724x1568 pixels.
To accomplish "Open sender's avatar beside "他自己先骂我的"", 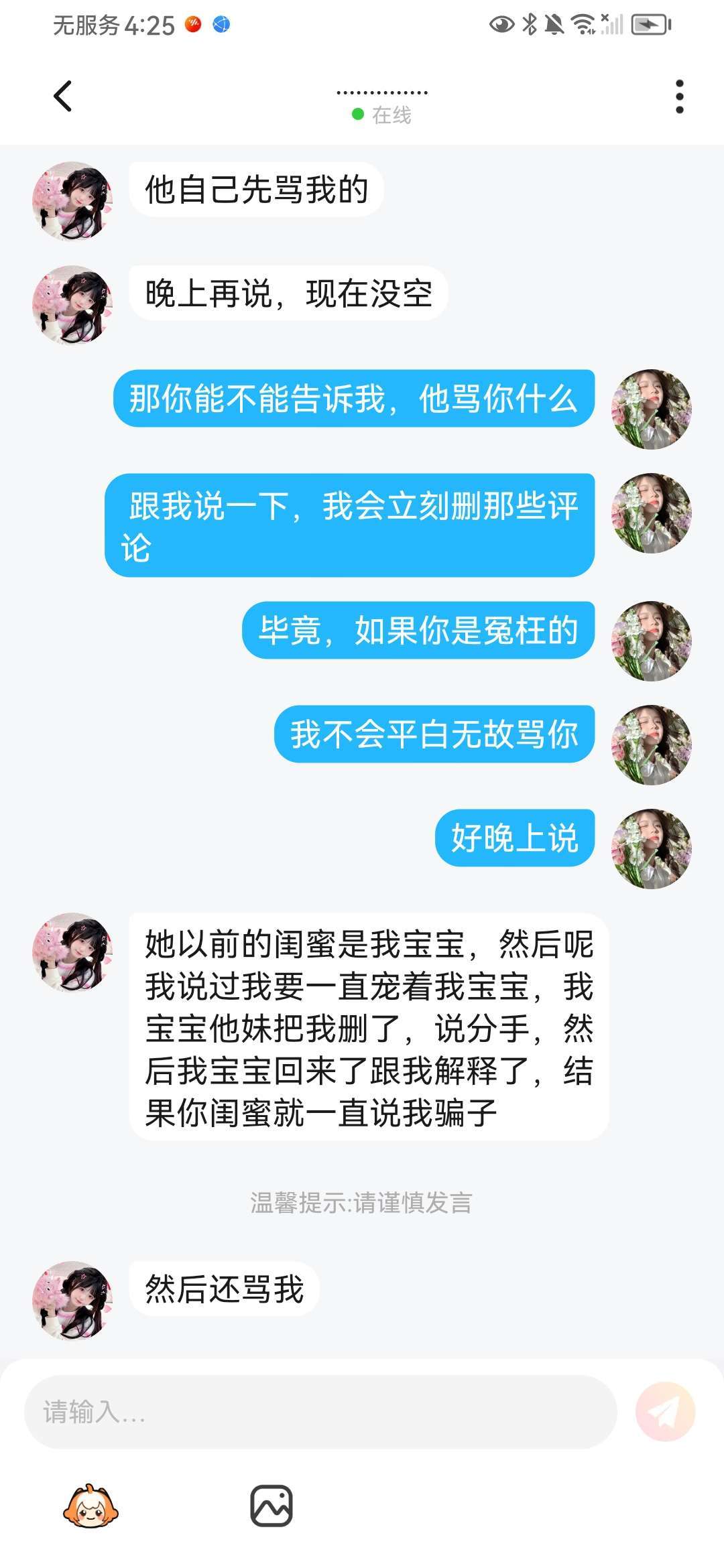I will click(x=72, y=201).
